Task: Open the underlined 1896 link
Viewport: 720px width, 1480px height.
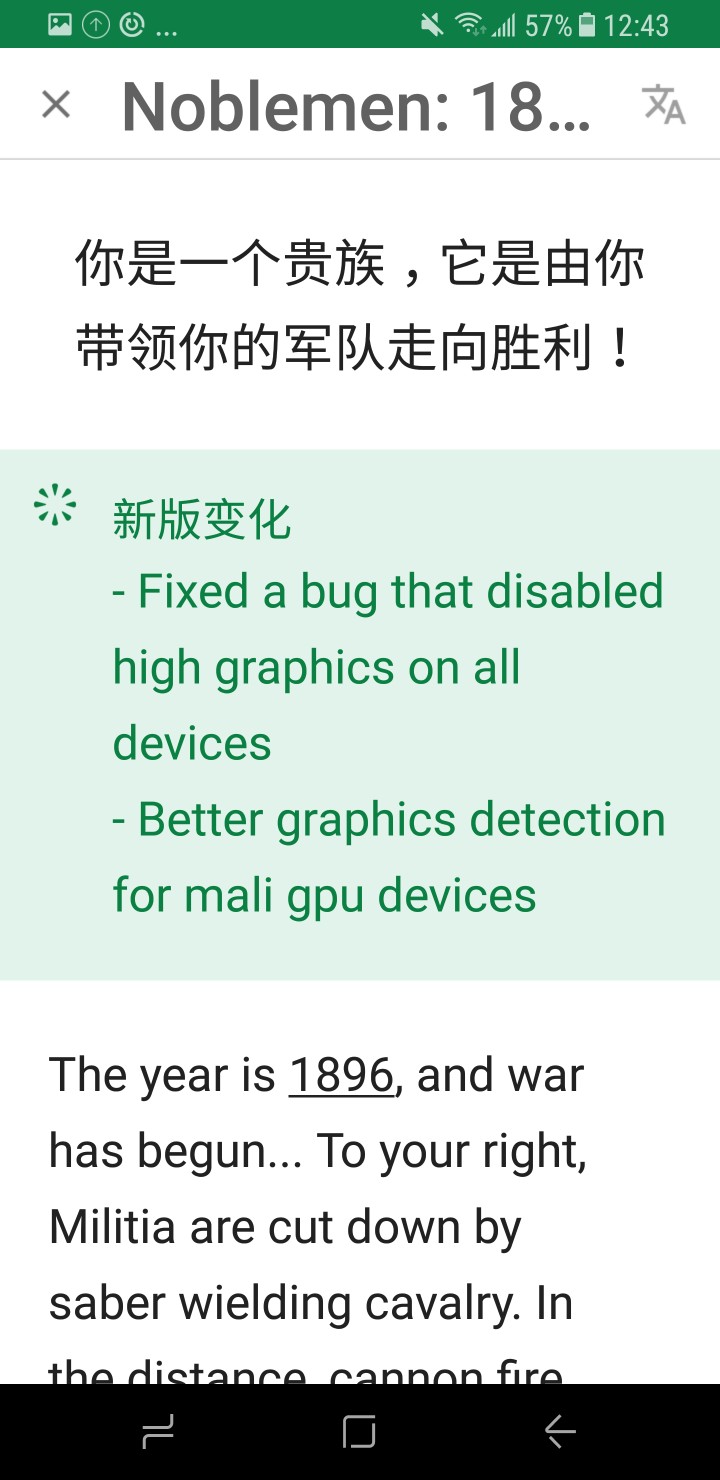Action: pos(341,1076)
